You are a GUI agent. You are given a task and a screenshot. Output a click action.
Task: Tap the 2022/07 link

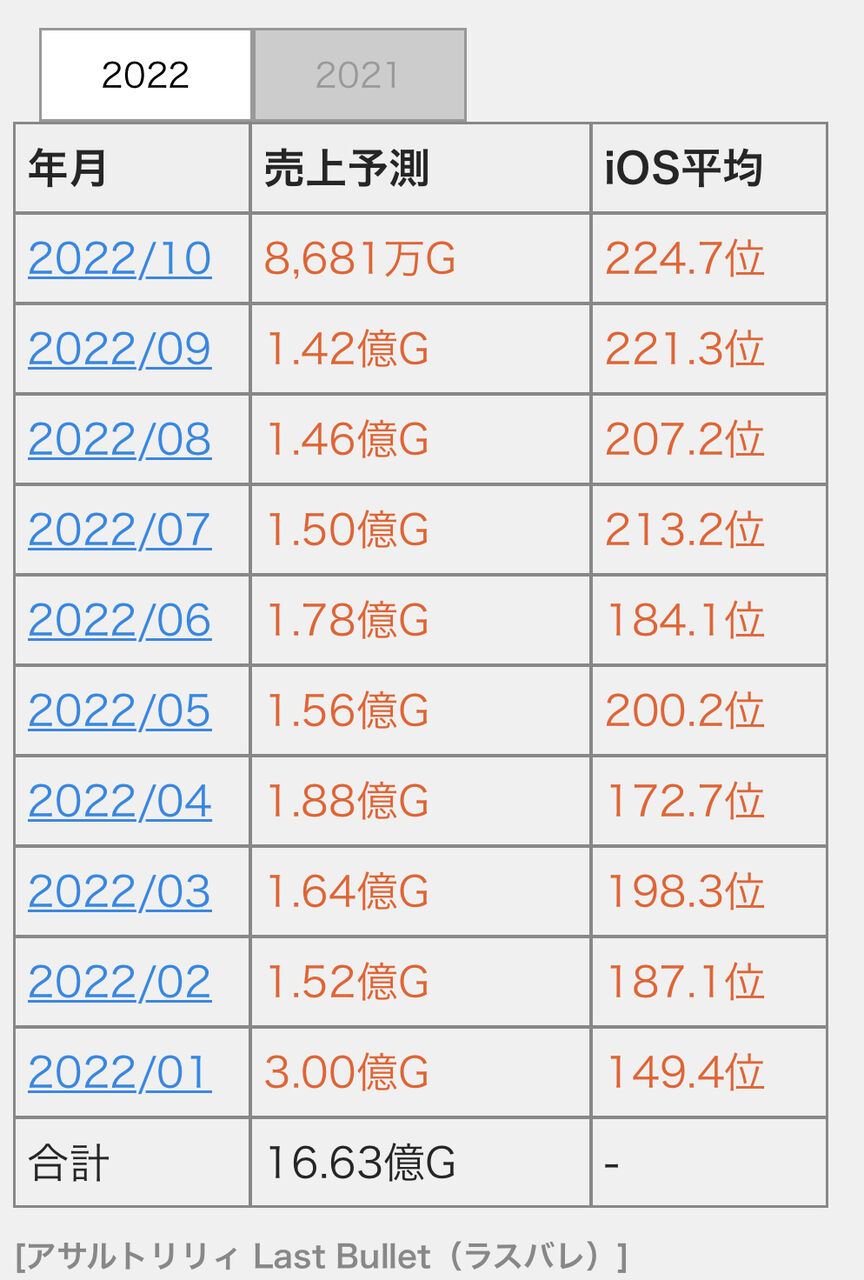(120, 530)
